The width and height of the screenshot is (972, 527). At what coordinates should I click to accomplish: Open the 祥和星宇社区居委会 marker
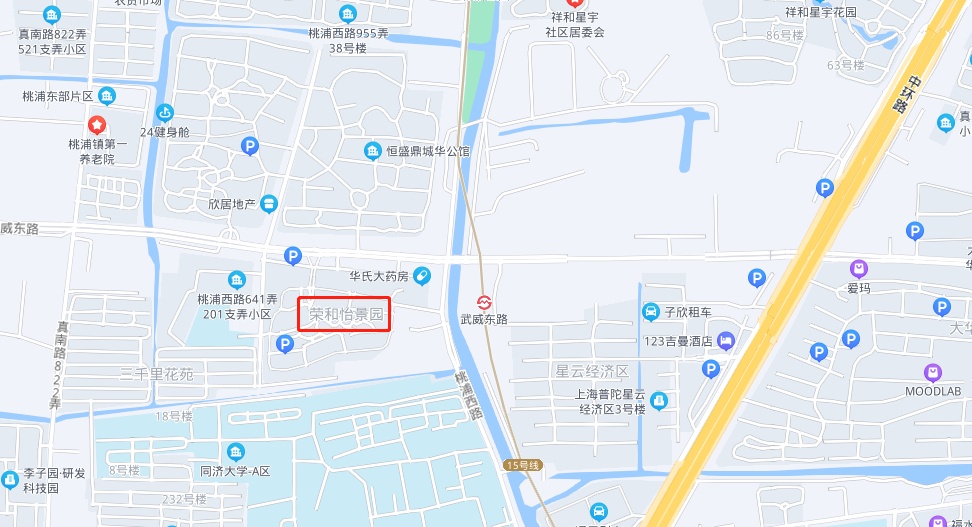573,4
